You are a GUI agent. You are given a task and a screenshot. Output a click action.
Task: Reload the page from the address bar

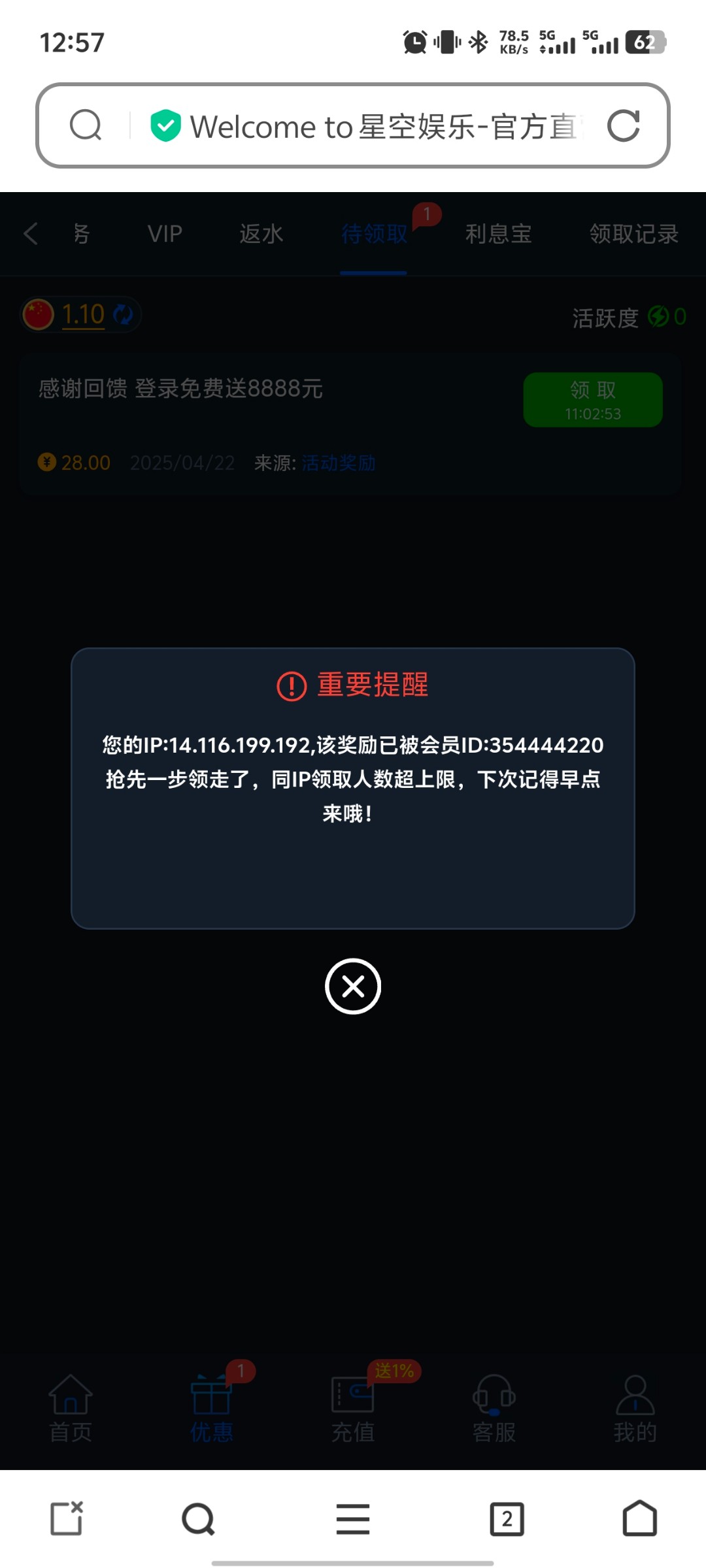pyautogui.click(x=623, y=125)
